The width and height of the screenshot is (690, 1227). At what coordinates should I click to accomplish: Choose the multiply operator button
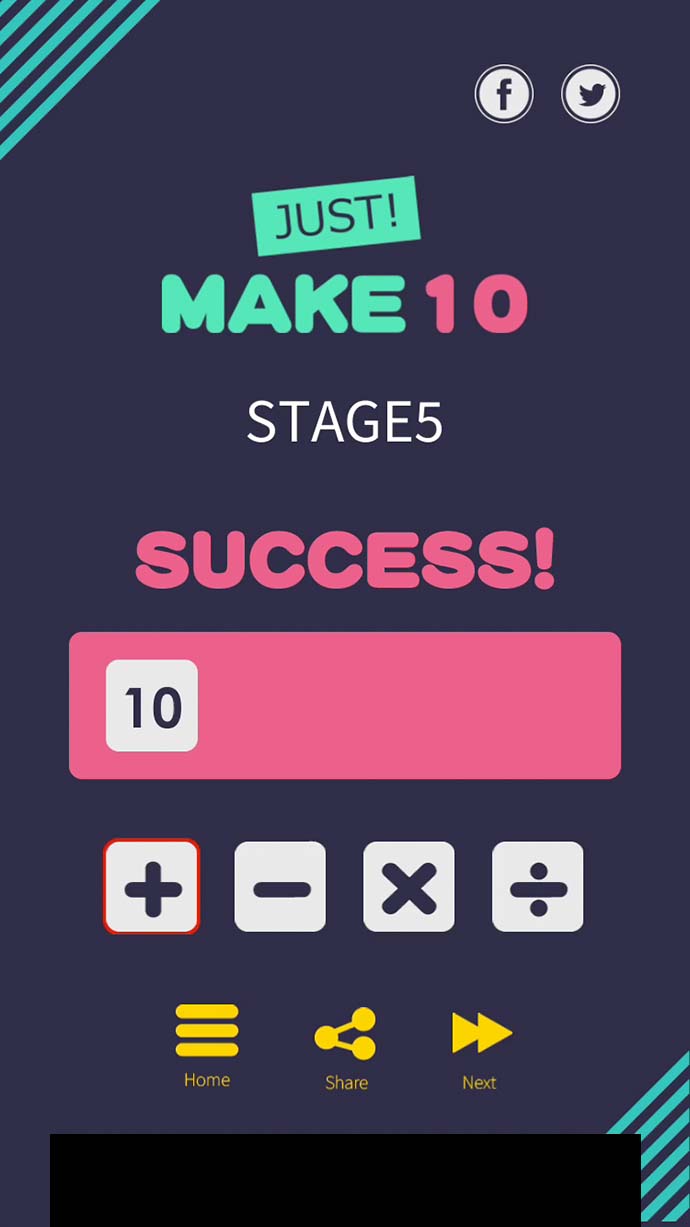(x=409, y=887)
